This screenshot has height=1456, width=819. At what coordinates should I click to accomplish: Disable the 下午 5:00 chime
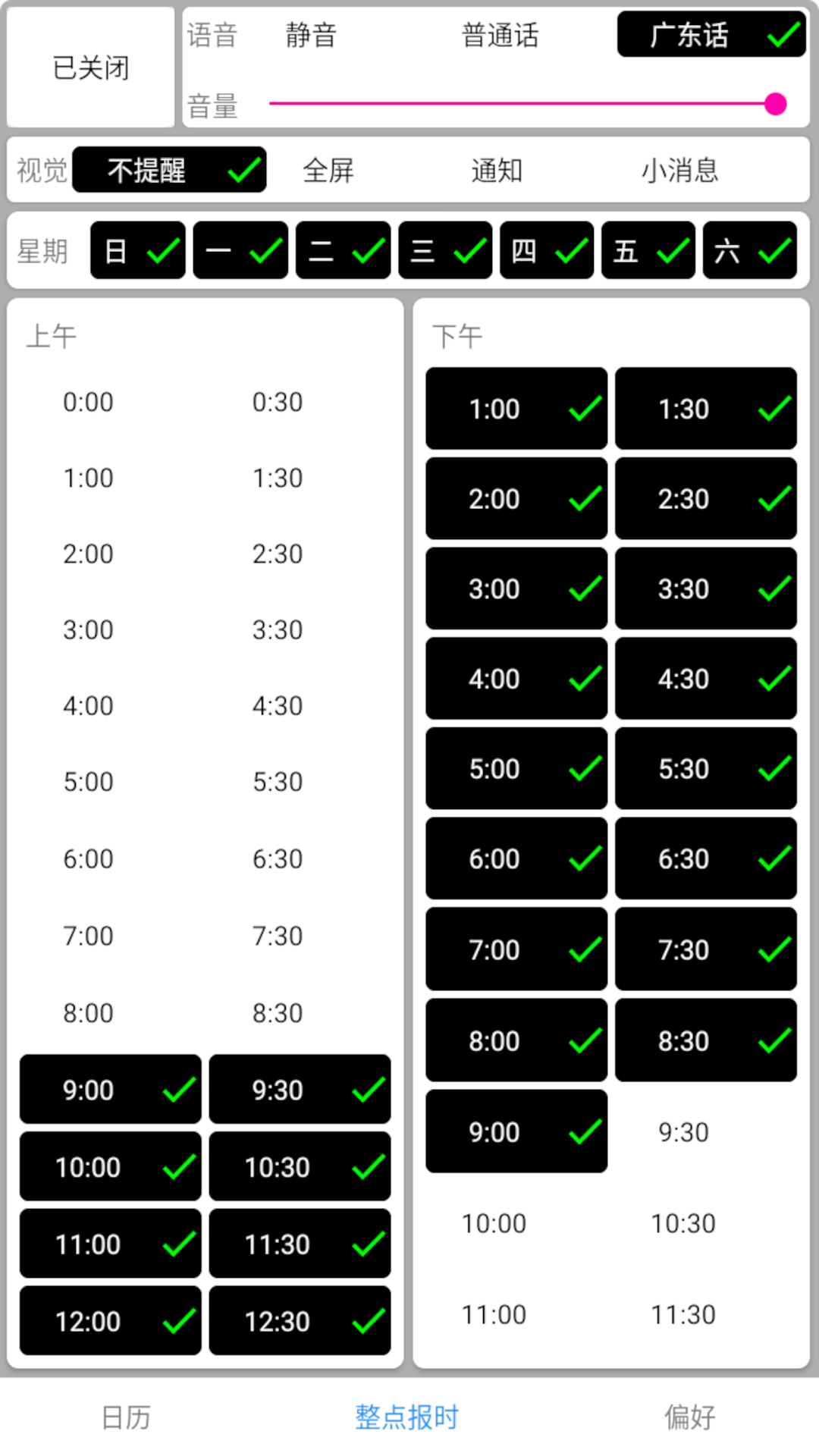(516, 769)
